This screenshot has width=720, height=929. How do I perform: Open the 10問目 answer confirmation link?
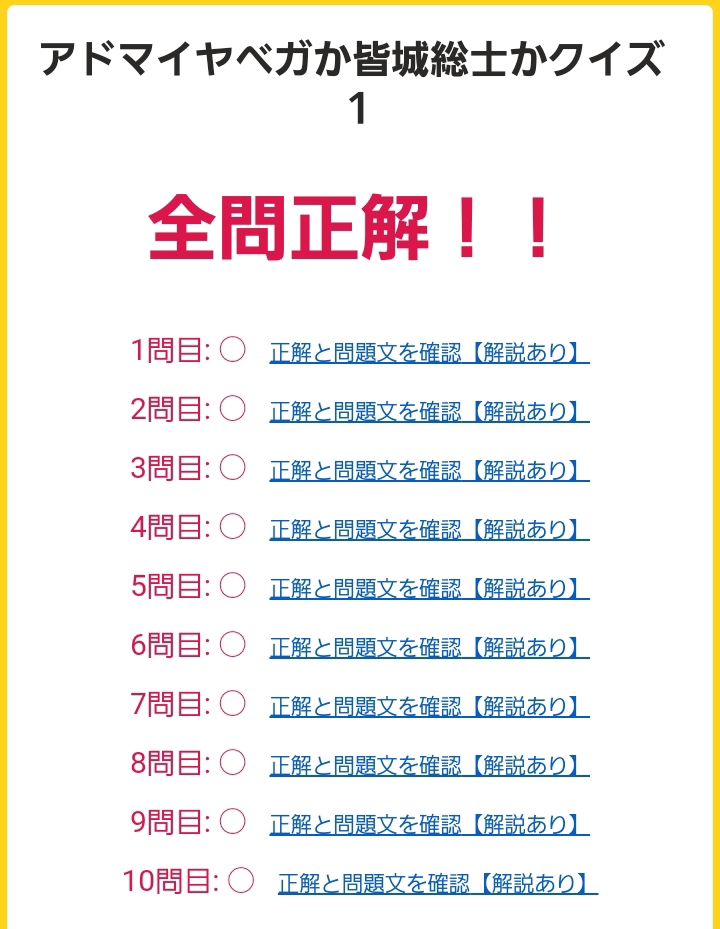pos(438,884)
